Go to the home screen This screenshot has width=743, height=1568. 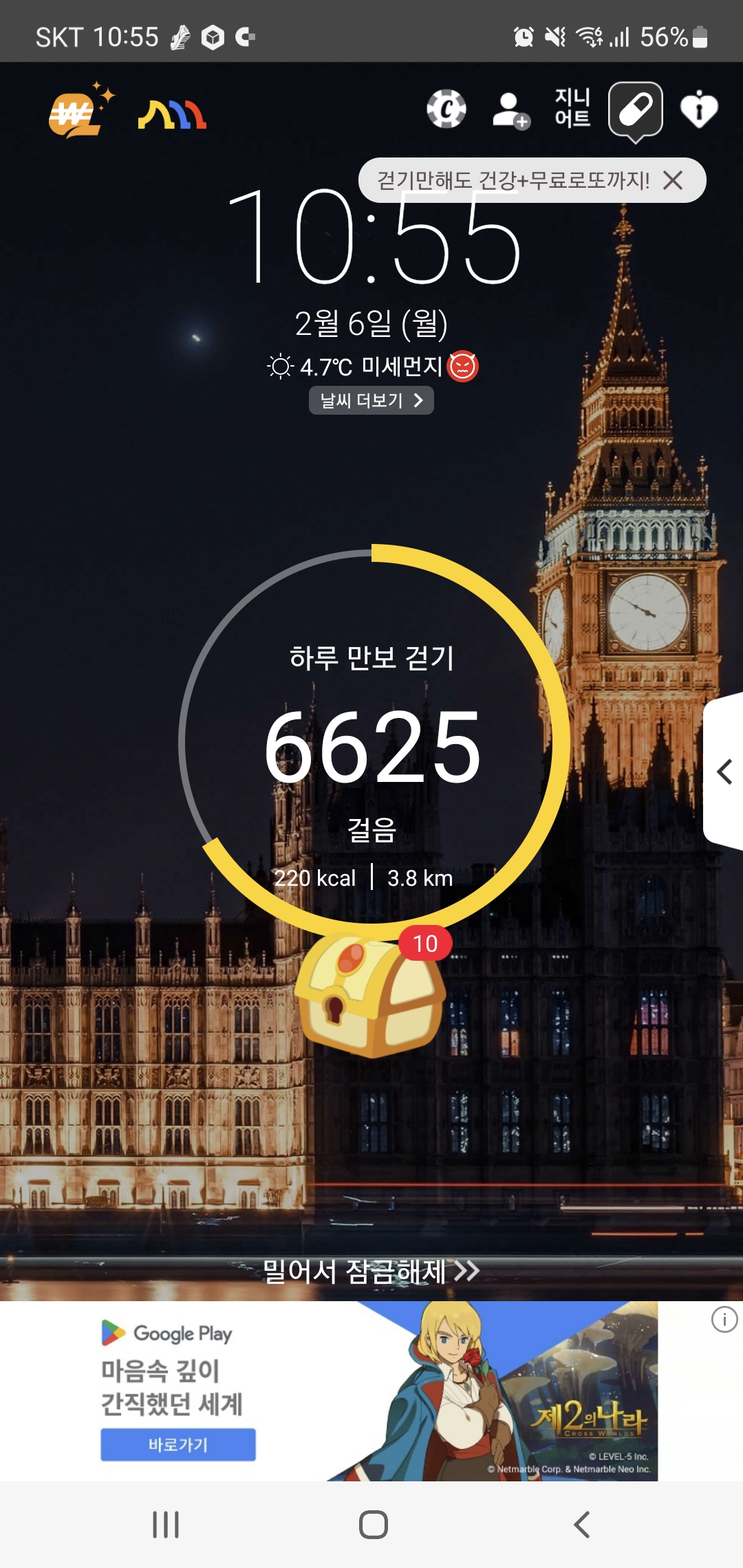373,1525
